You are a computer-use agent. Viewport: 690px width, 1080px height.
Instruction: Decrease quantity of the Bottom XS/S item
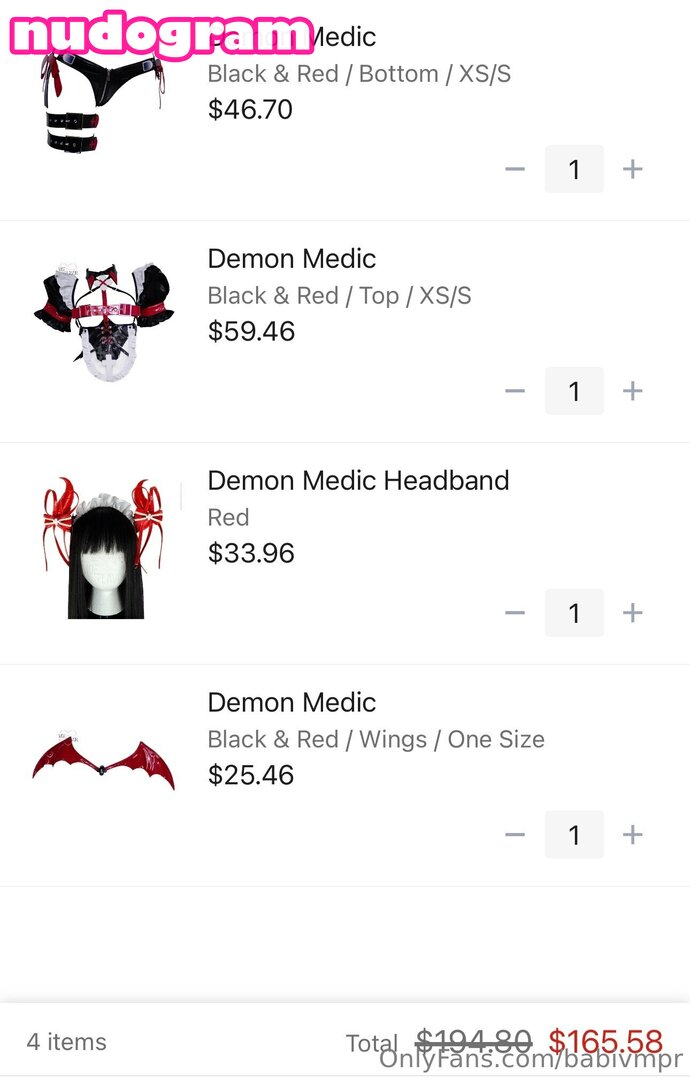[515, 169]
